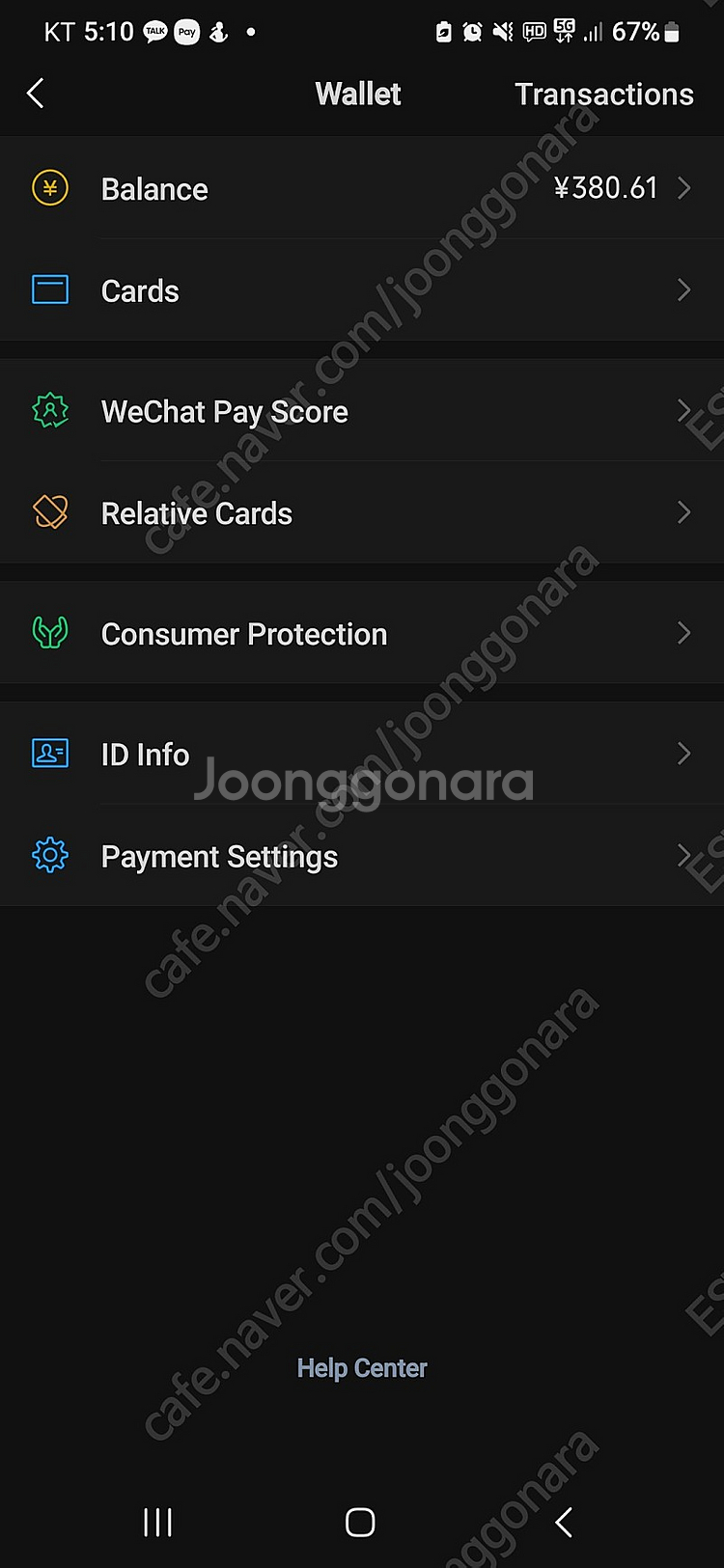The image size is (724, 1568).
Task: Go back from the Wallet screen
Action: point(36,94)
